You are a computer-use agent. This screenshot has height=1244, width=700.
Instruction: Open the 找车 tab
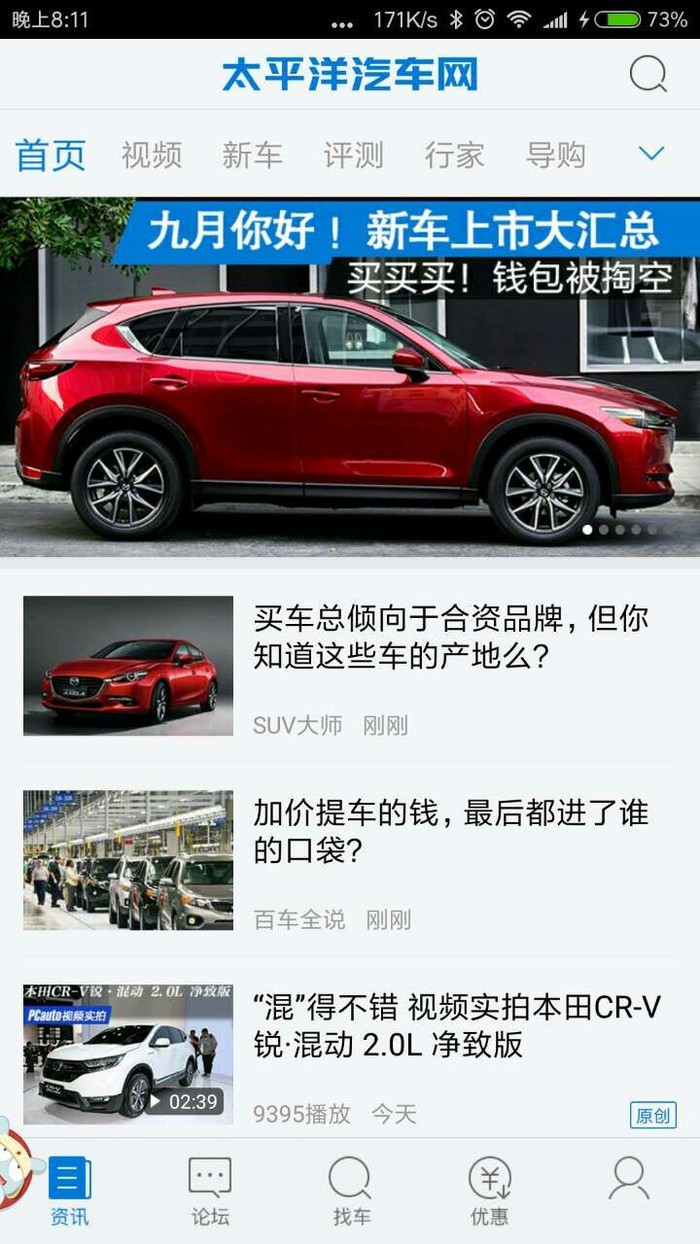350,1190
